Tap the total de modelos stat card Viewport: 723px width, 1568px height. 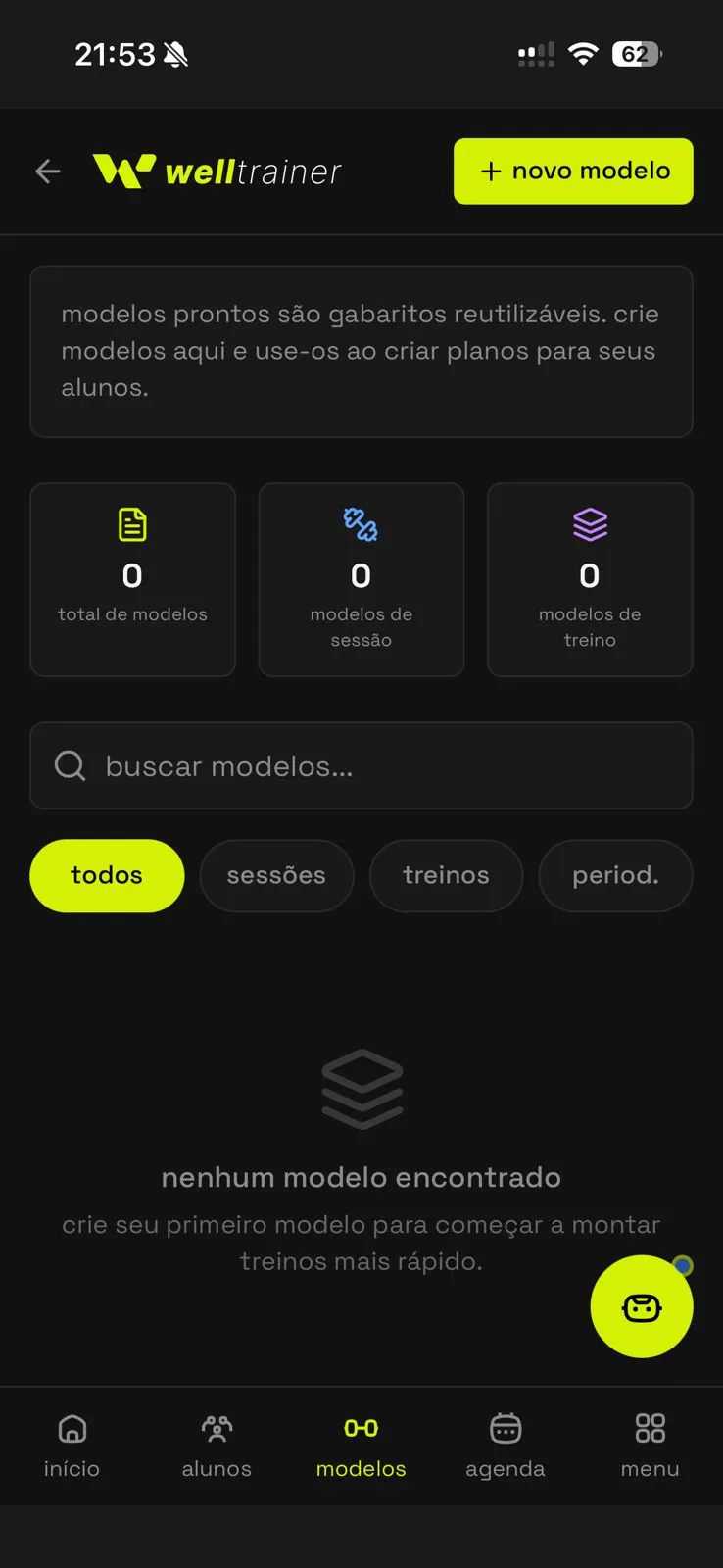coord(132,579)
